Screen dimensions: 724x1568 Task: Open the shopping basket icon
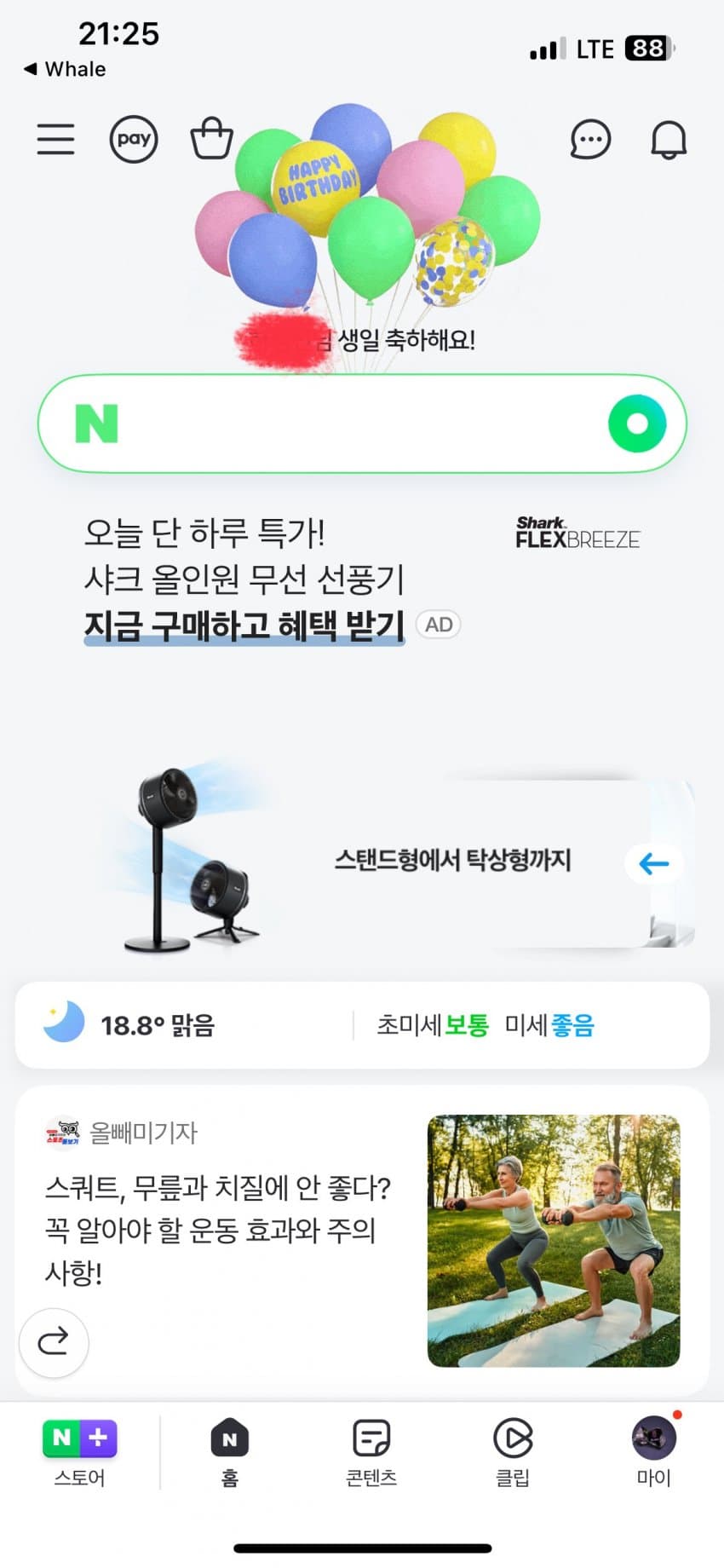211,139
